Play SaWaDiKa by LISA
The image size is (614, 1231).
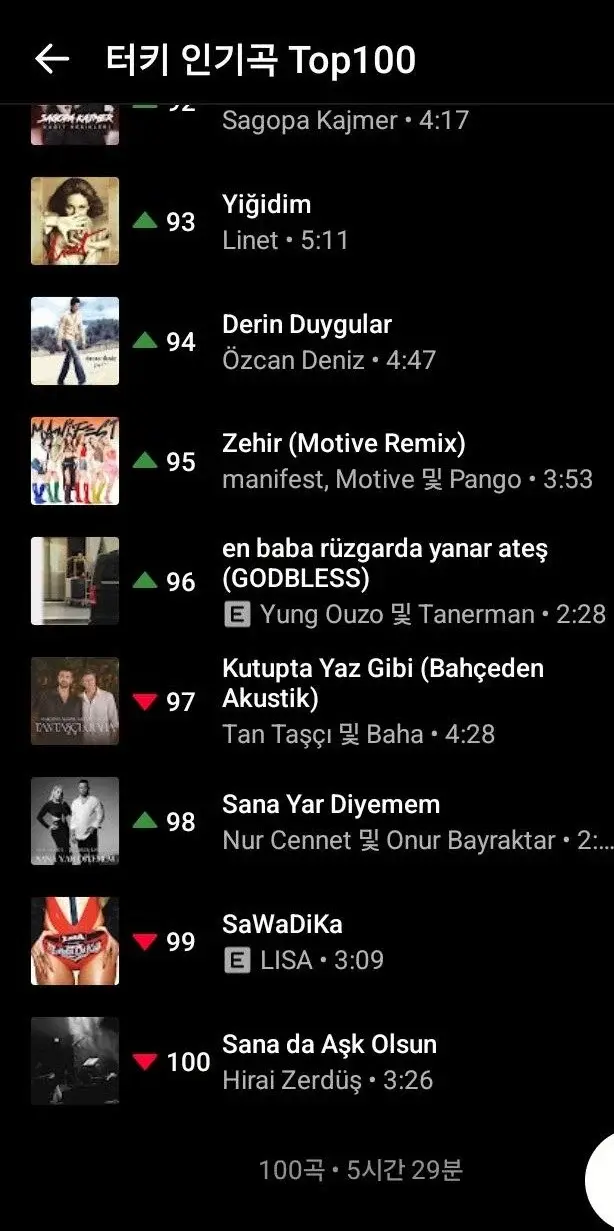307,941
